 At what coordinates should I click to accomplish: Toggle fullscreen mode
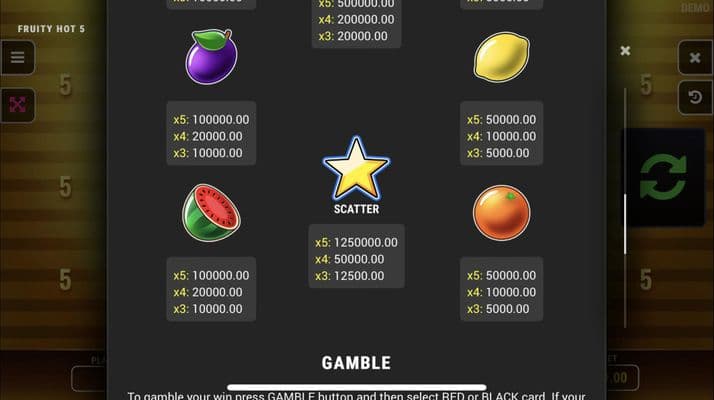click(18, 105)
